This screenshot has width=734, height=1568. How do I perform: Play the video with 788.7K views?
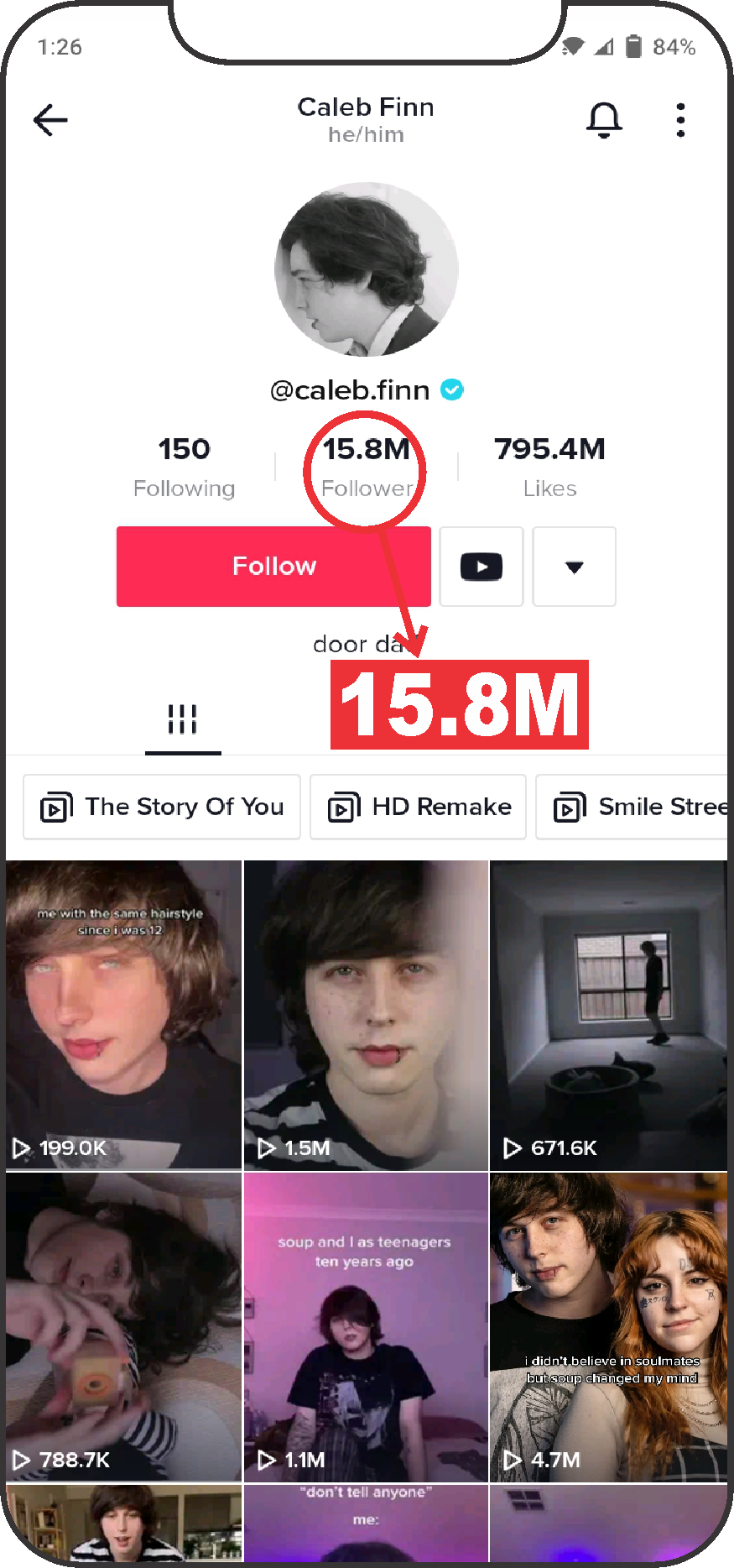point(123,1326)
